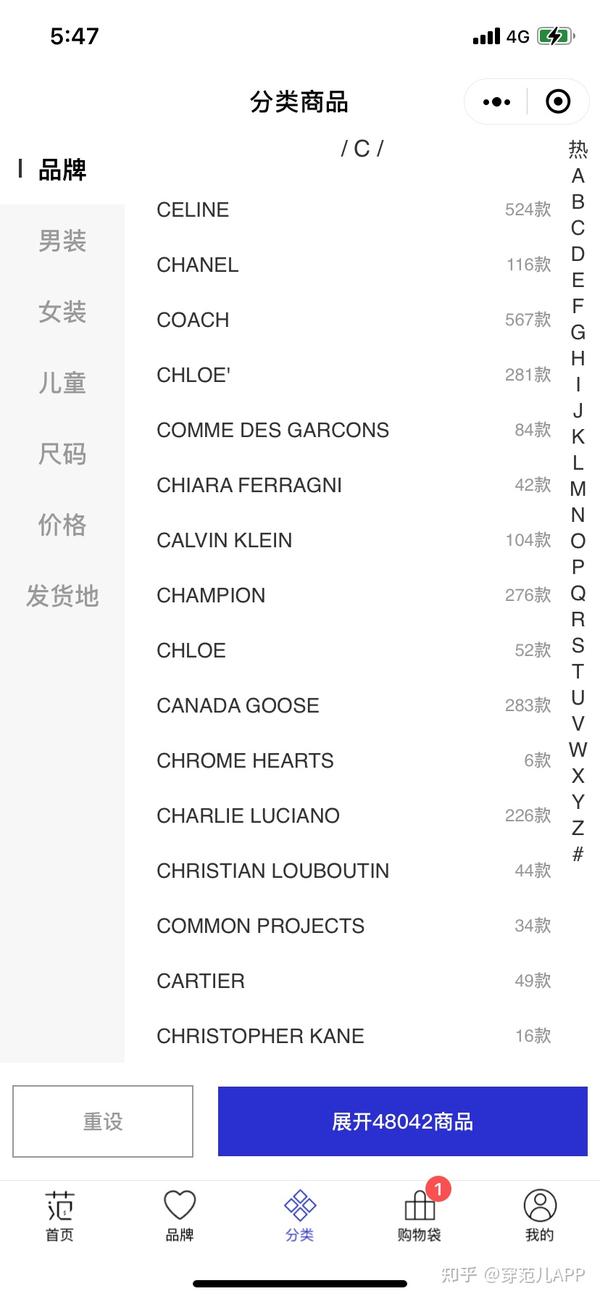Jump to hot brands via 热 index
Viewport: 600px width, 1299px height.
click(578, 149)
